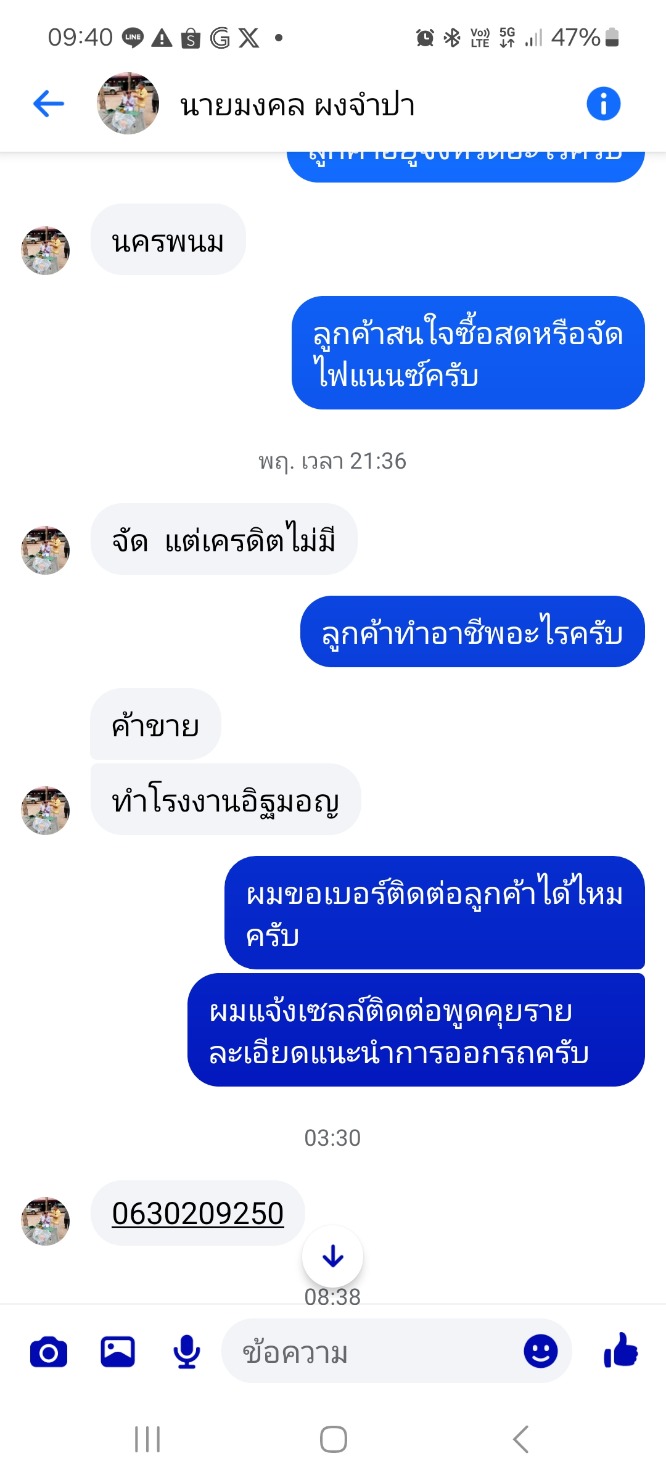The height and width of the screenshot is (1480, 666).
Task: Open recent apps from the navigation bar
Action: [147, 1439]
